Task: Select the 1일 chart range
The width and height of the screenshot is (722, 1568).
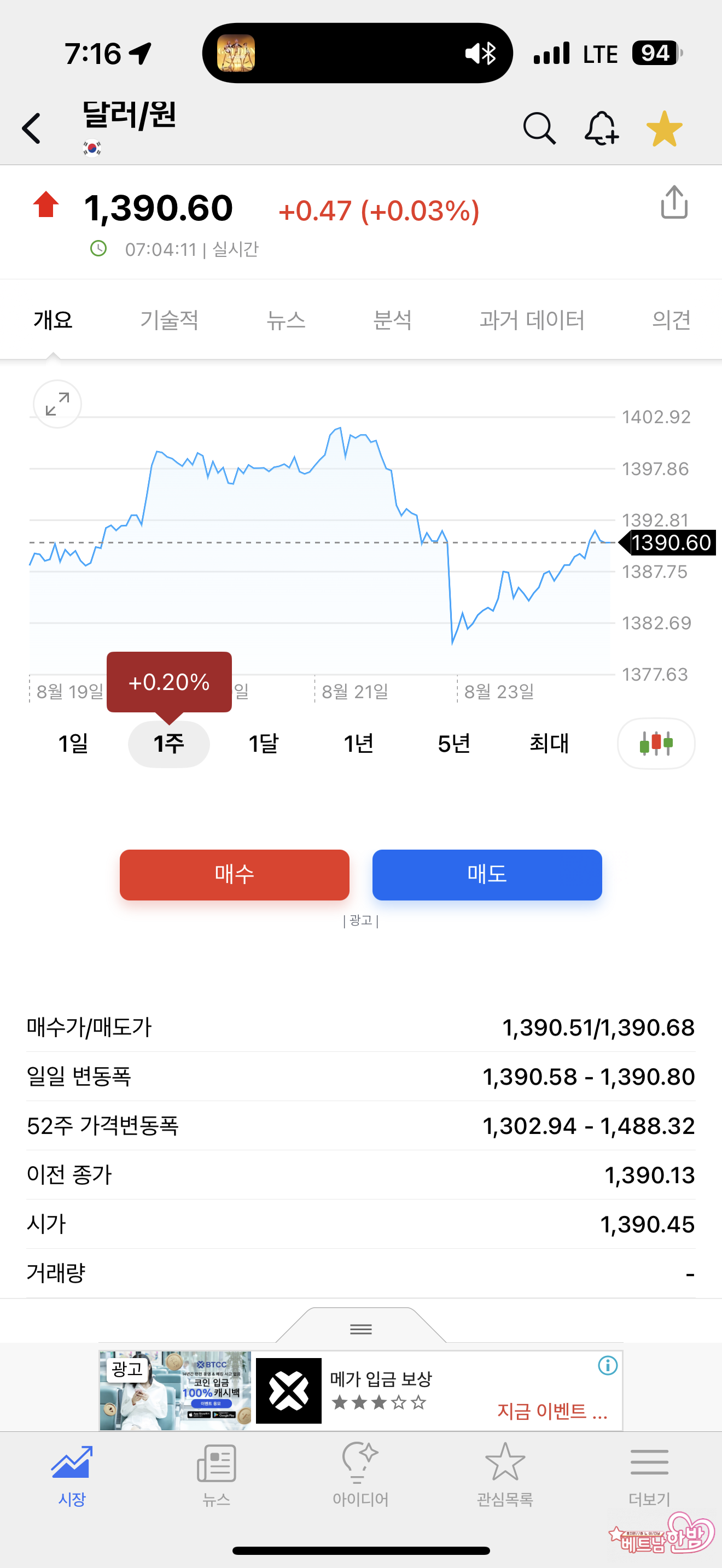Action: (74, 744)
